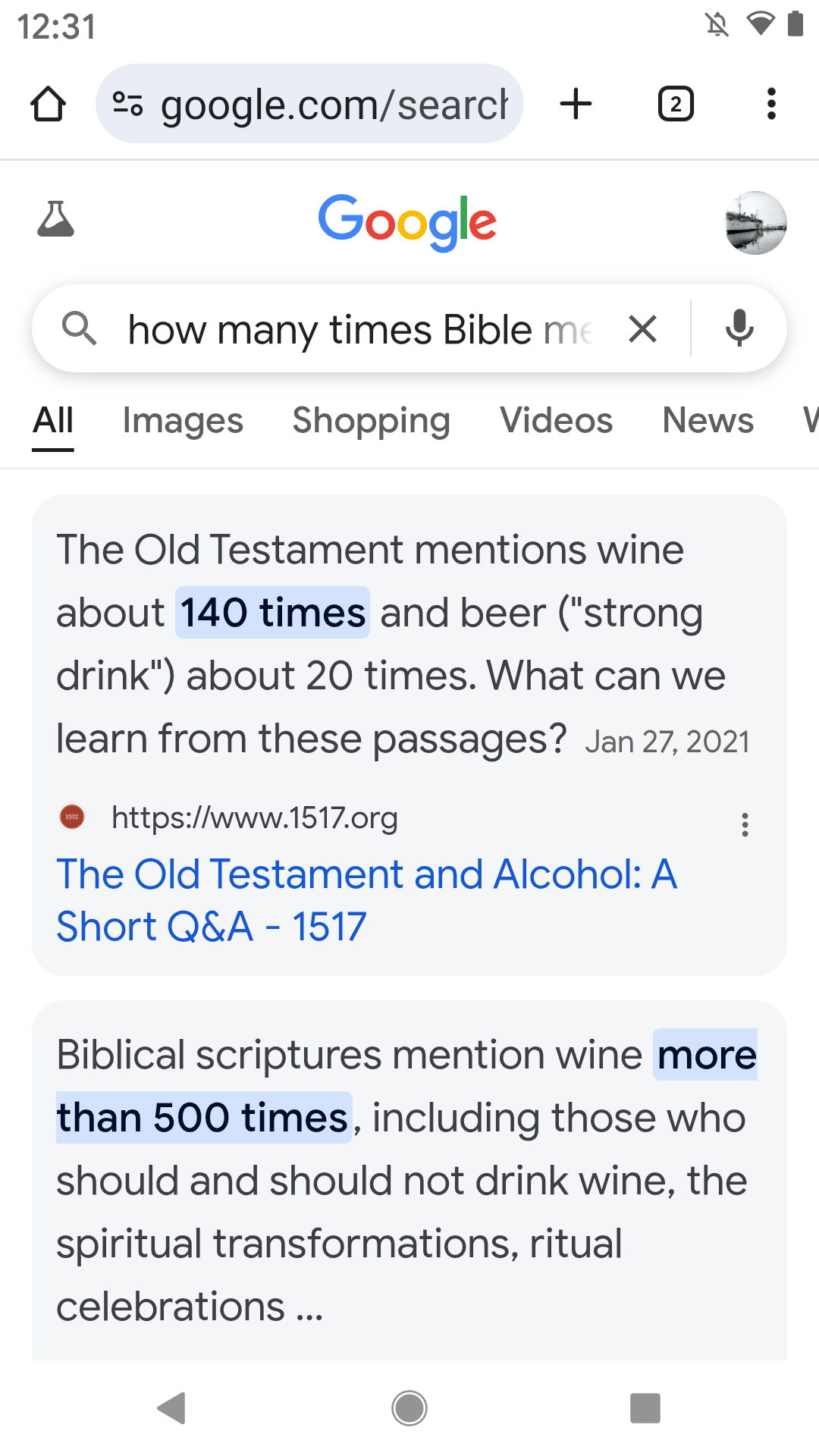Open recent apps from the navigation bar
The image size is (819, 1456).
point(645,1408)
